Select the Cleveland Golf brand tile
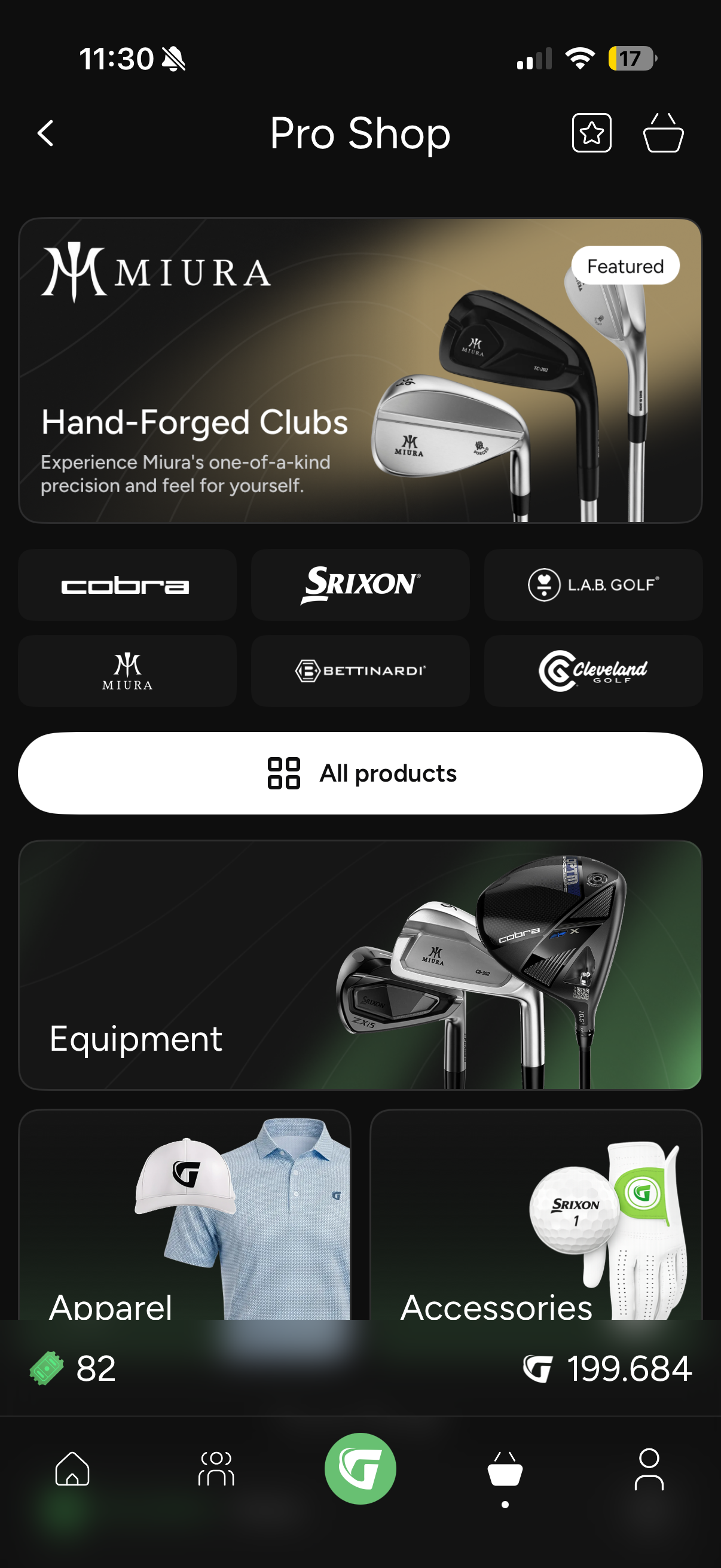721x1568 pixels. coord(593,671)
